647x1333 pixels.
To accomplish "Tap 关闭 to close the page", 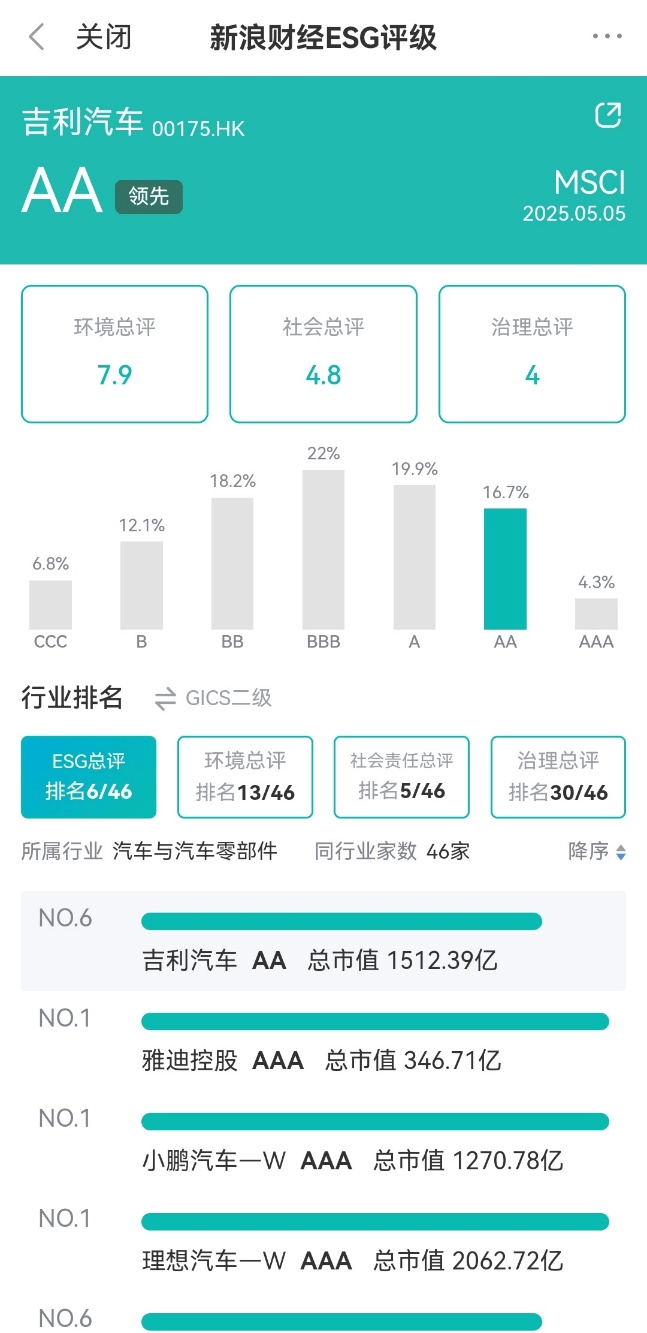I will pyautogui.click(x=104, y=38).
